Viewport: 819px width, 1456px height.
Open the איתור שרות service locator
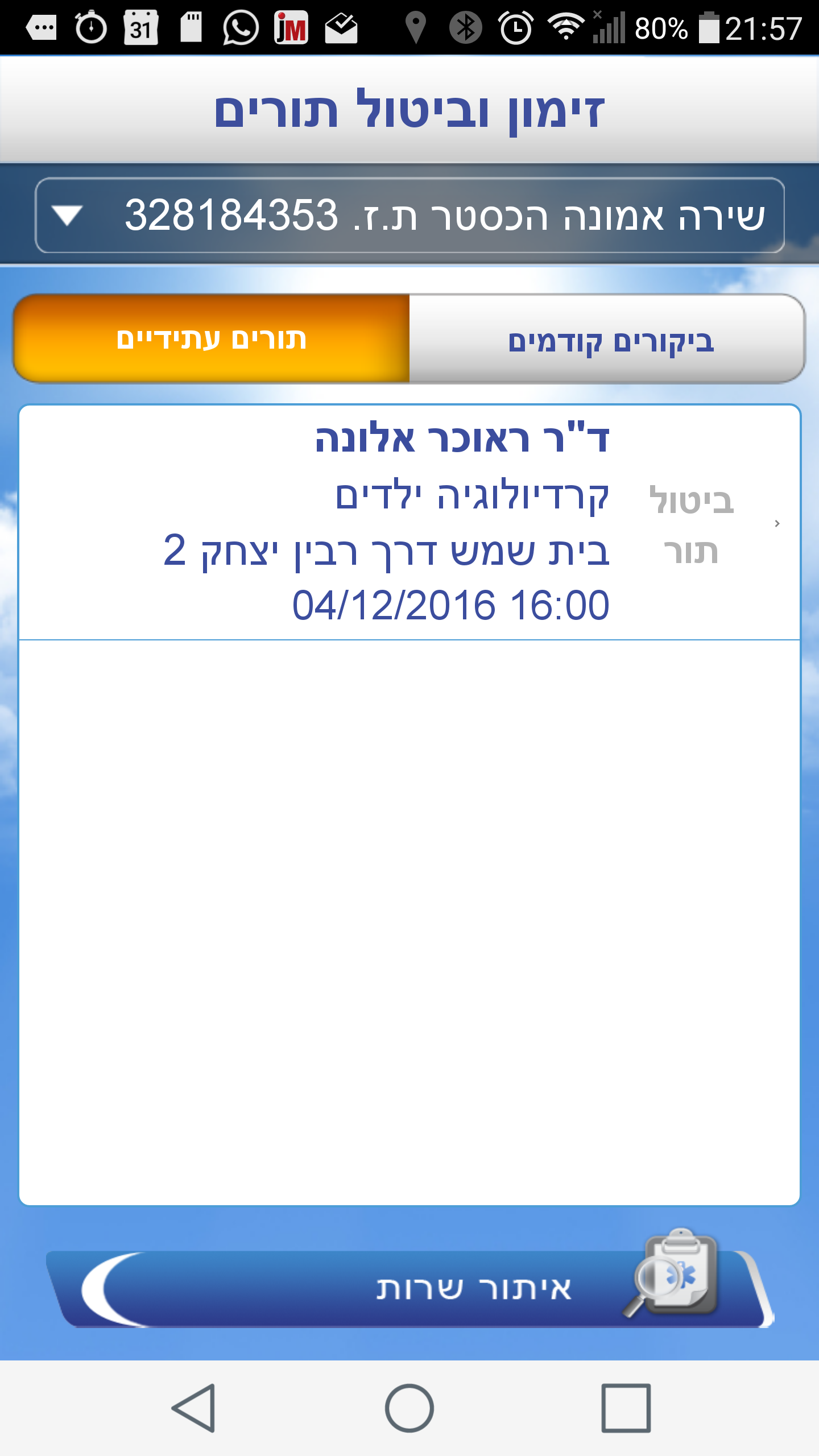tap(409, 1288)
